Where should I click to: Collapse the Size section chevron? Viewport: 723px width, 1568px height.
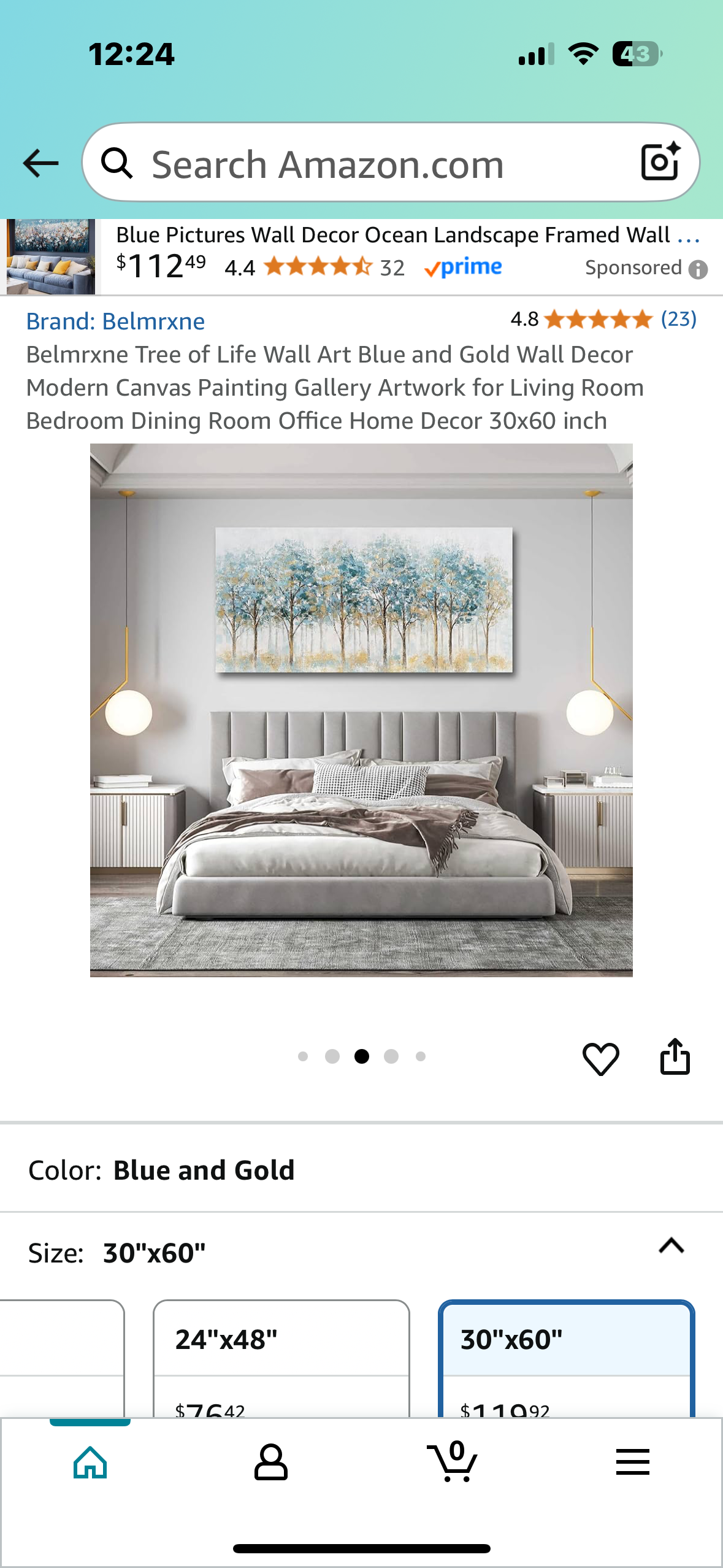tap(671, 1245)
